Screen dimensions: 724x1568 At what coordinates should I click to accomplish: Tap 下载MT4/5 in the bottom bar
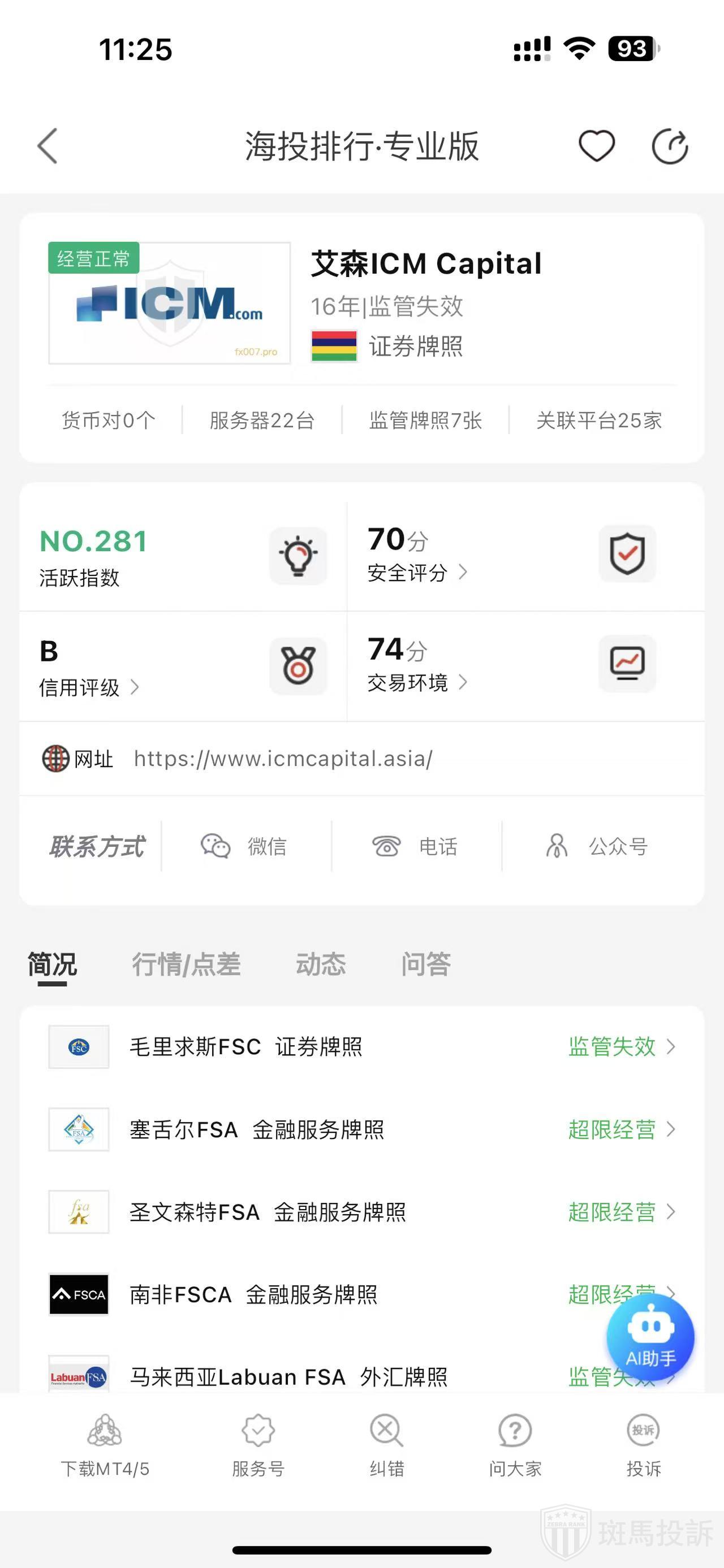click(x=105, y=1446)
